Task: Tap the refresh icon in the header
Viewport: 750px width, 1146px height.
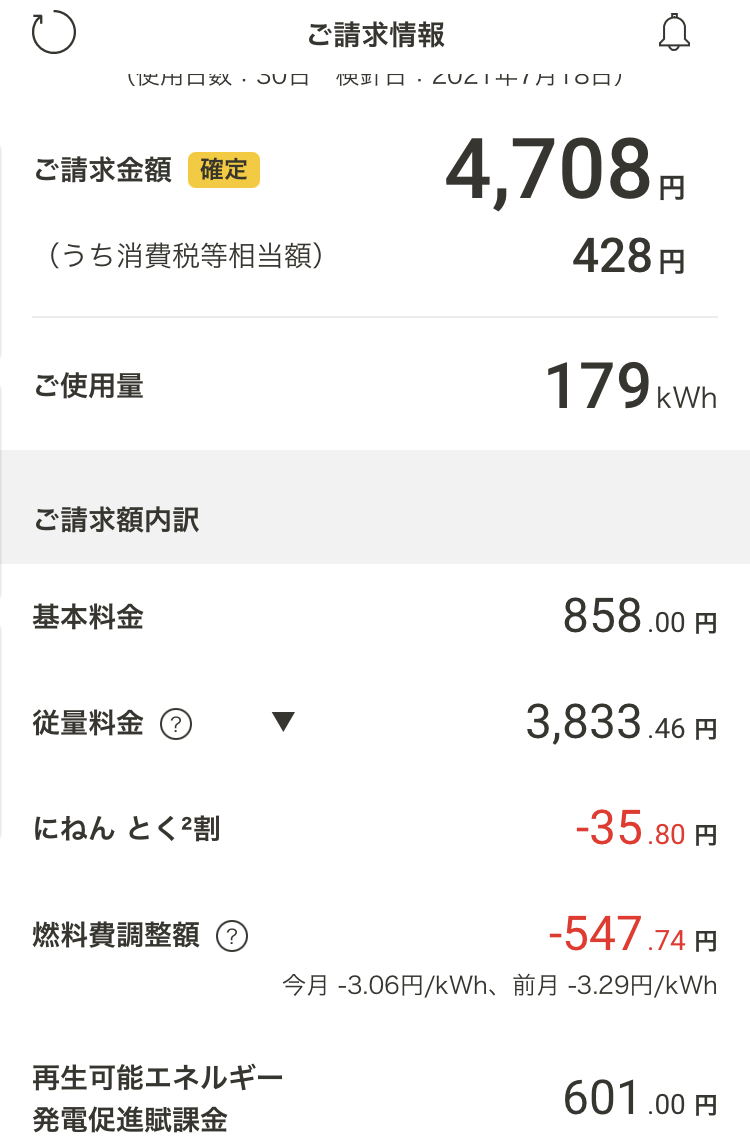Action: tap(54, 33)
